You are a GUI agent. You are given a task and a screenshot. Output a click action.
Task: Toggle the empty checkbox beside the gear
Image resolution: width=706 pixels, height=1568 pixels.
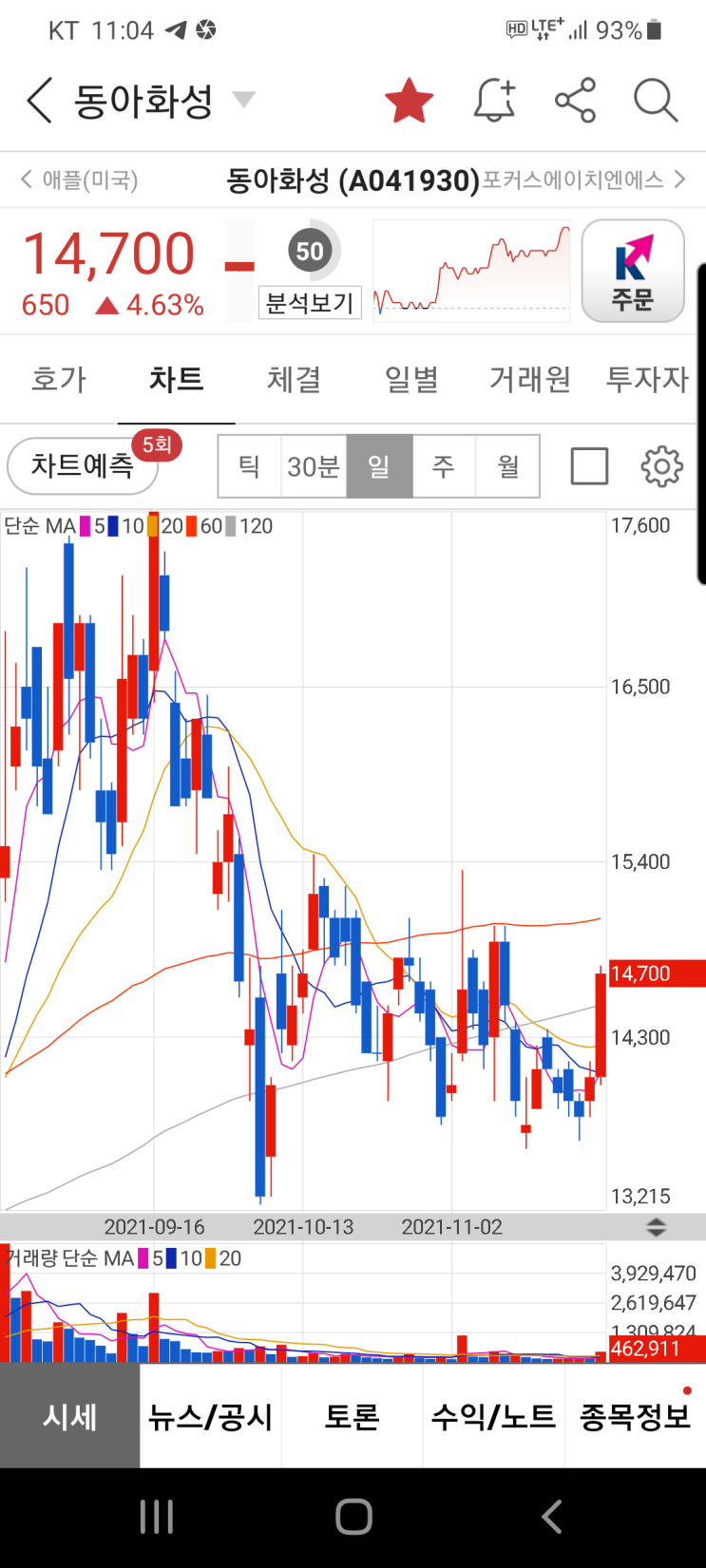[x=589, y=466]
